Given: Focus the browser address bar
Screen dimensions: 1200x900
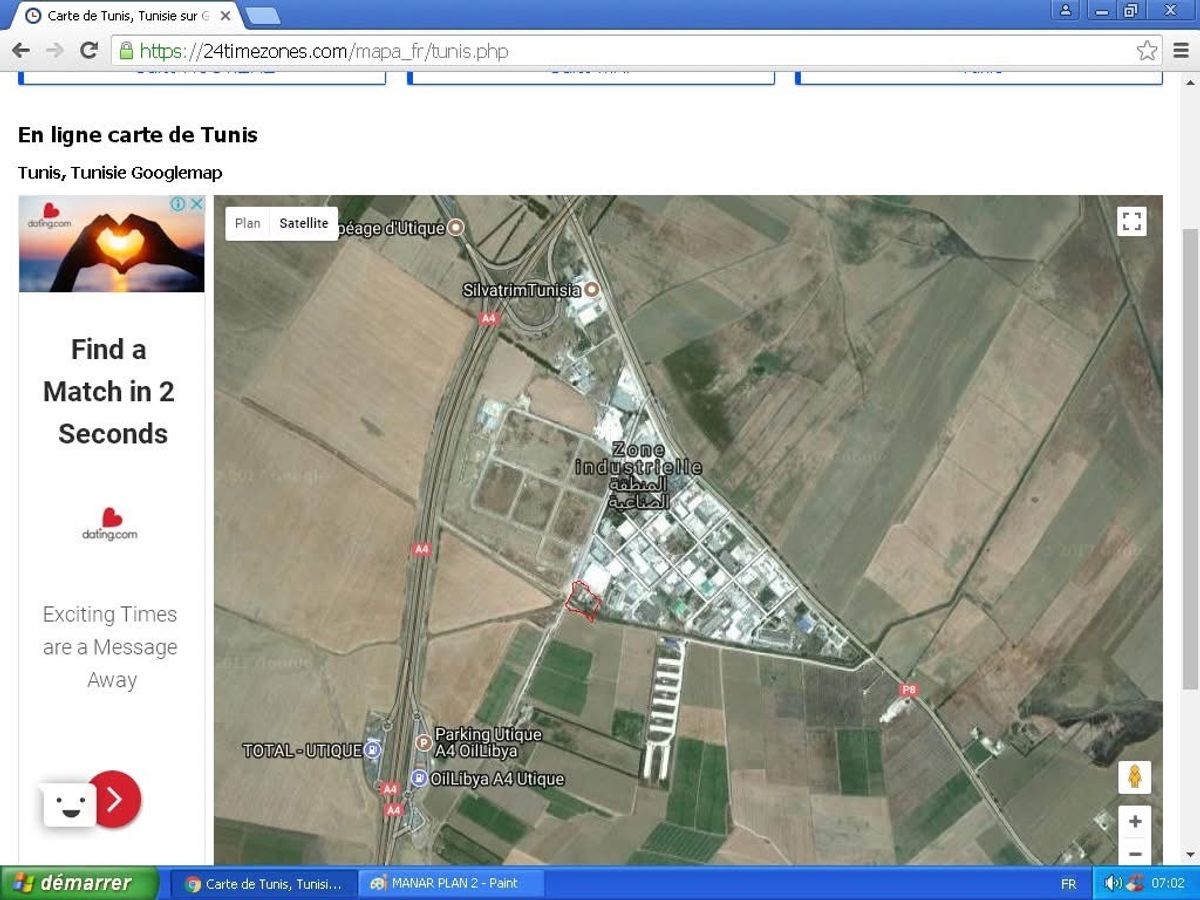Looking at the screenshot, I should (600, 51).
